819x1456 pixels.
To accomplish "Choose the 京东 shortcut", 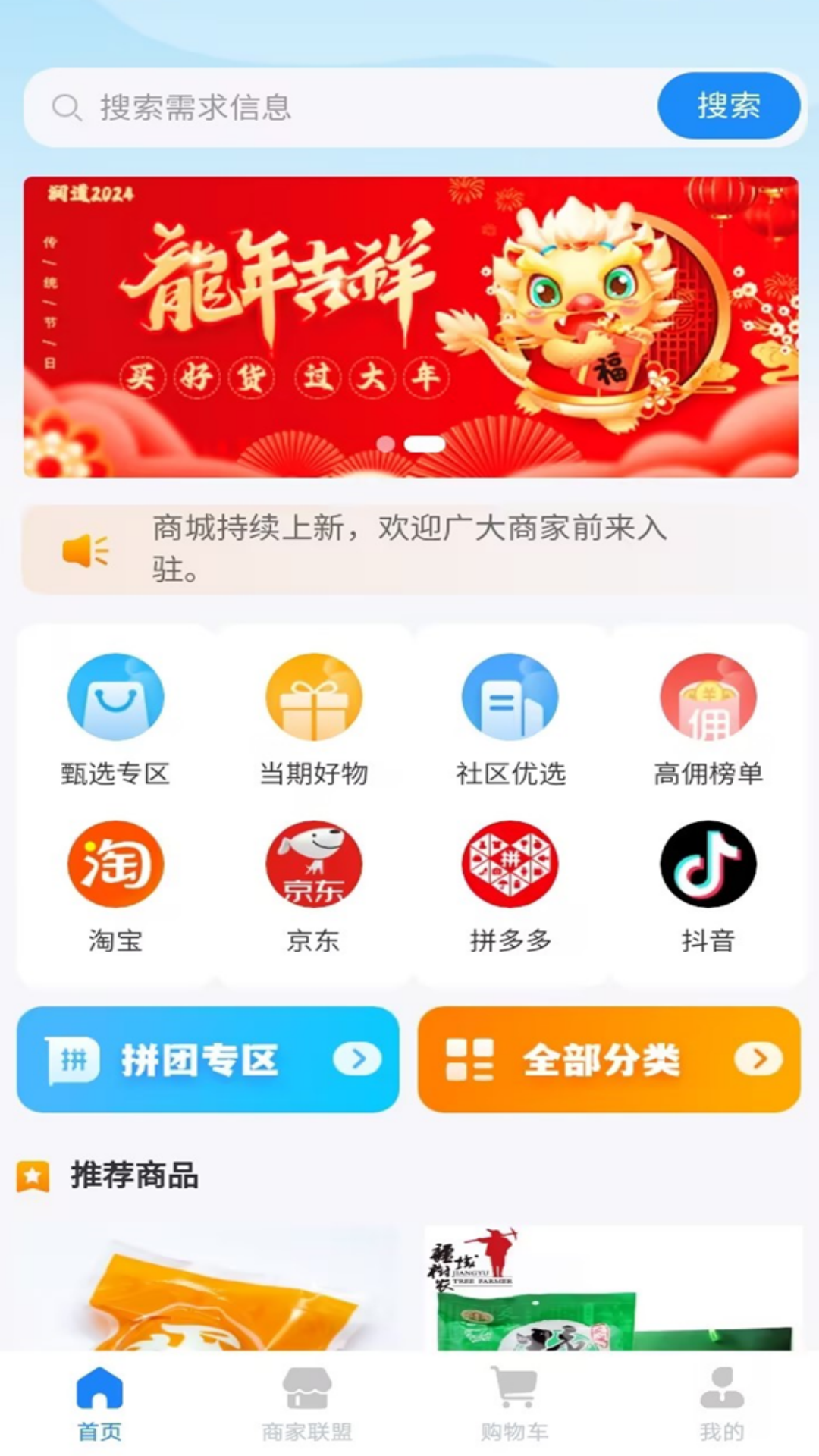I will [x=313, y=884].
